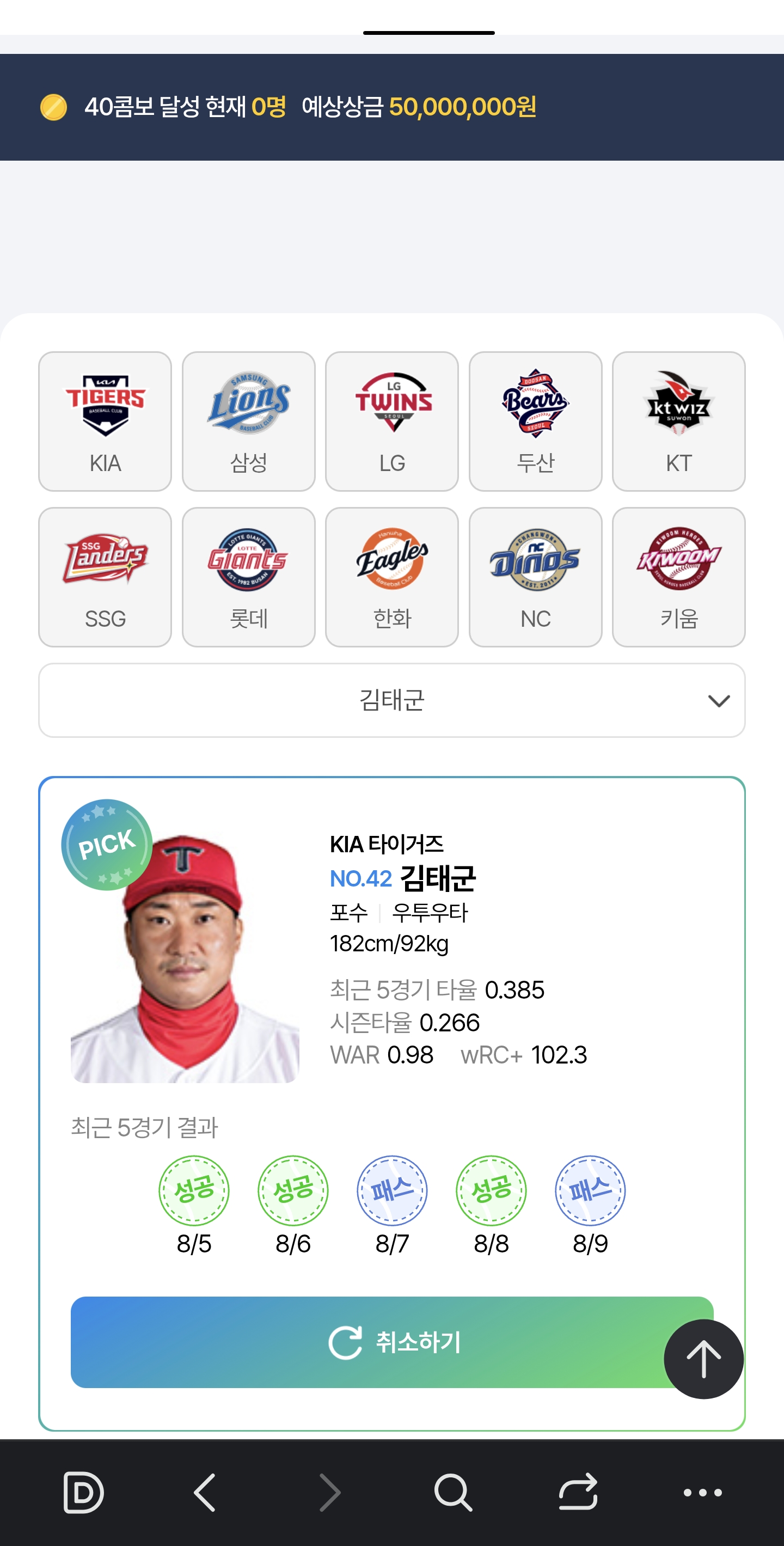Jump to top with the arrow button
The image size is (784, 1546).
[x=703, y=1359]
